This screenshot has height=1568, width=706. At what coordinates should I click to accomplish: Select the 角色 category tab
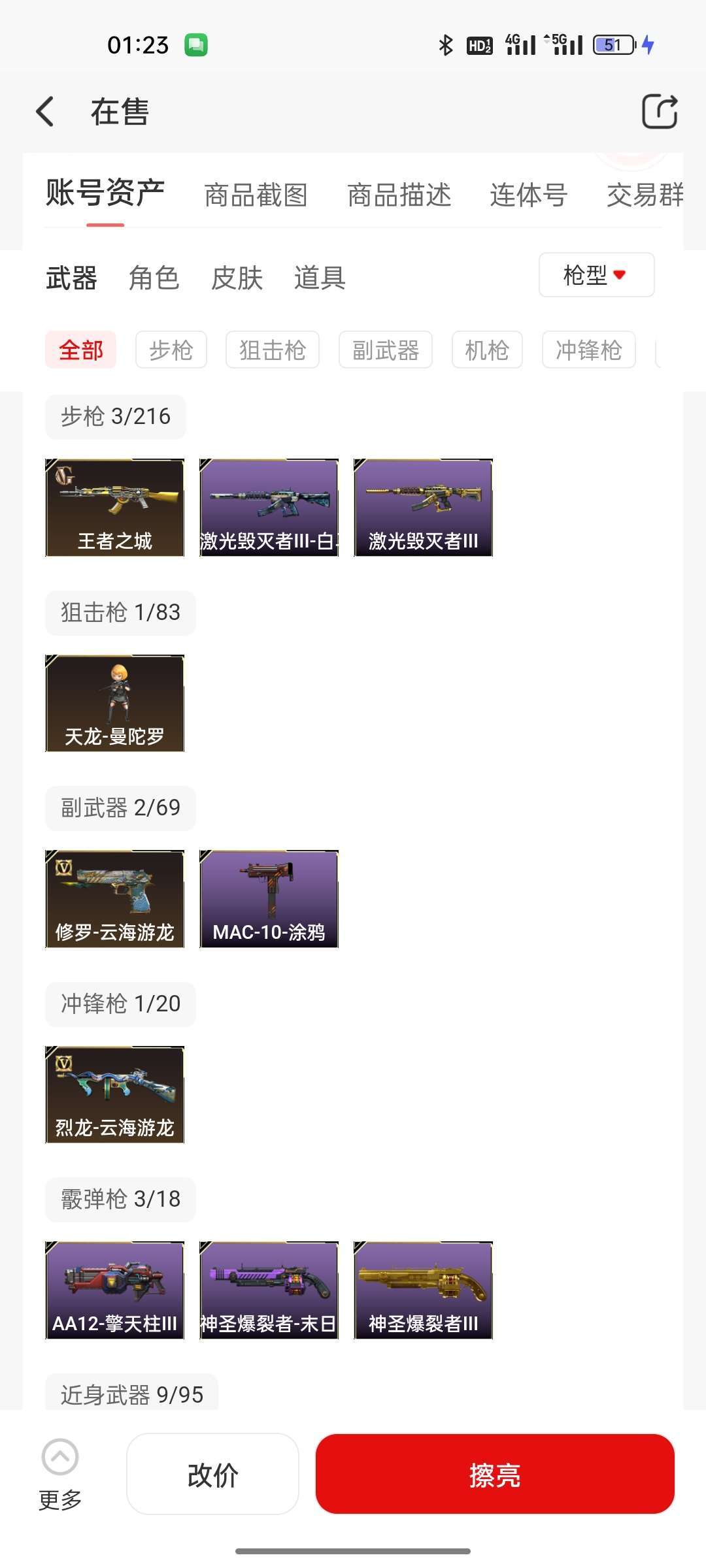(154, 278)
